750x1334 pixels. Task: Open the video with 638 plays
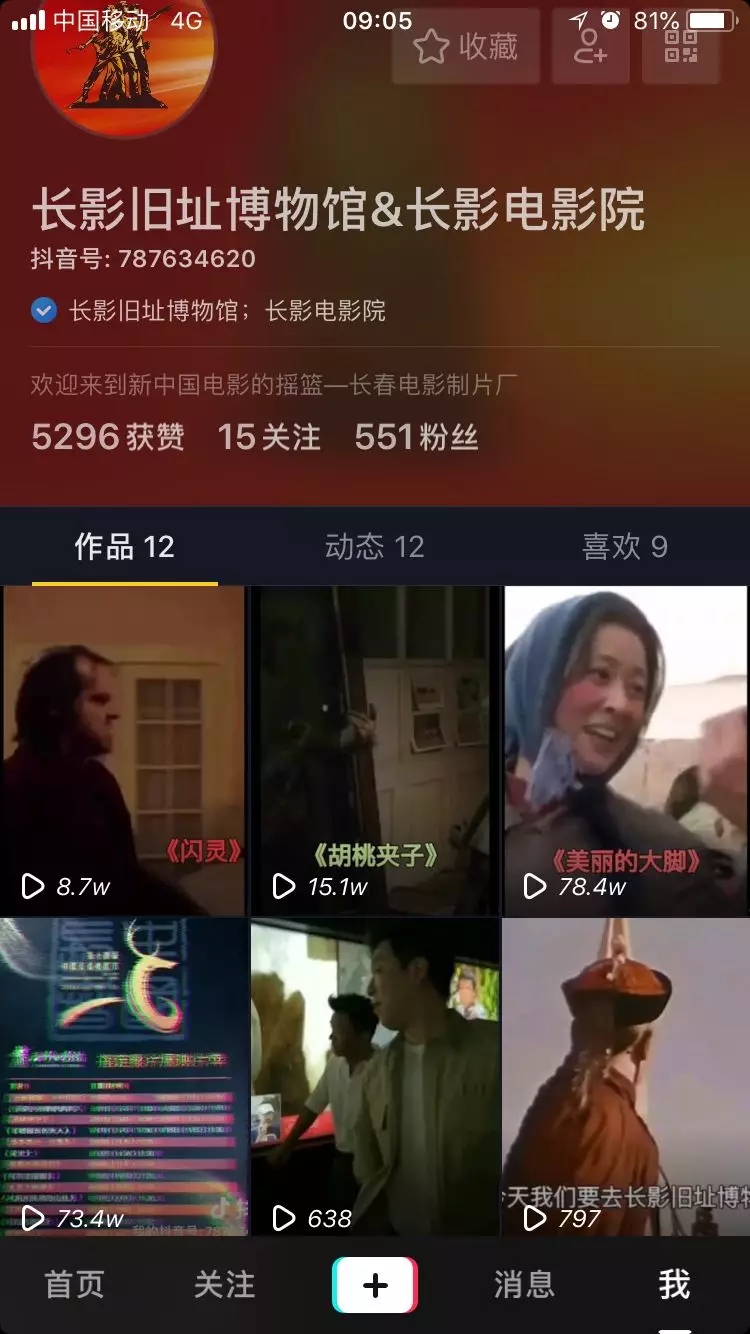(x=375, y=1075)
